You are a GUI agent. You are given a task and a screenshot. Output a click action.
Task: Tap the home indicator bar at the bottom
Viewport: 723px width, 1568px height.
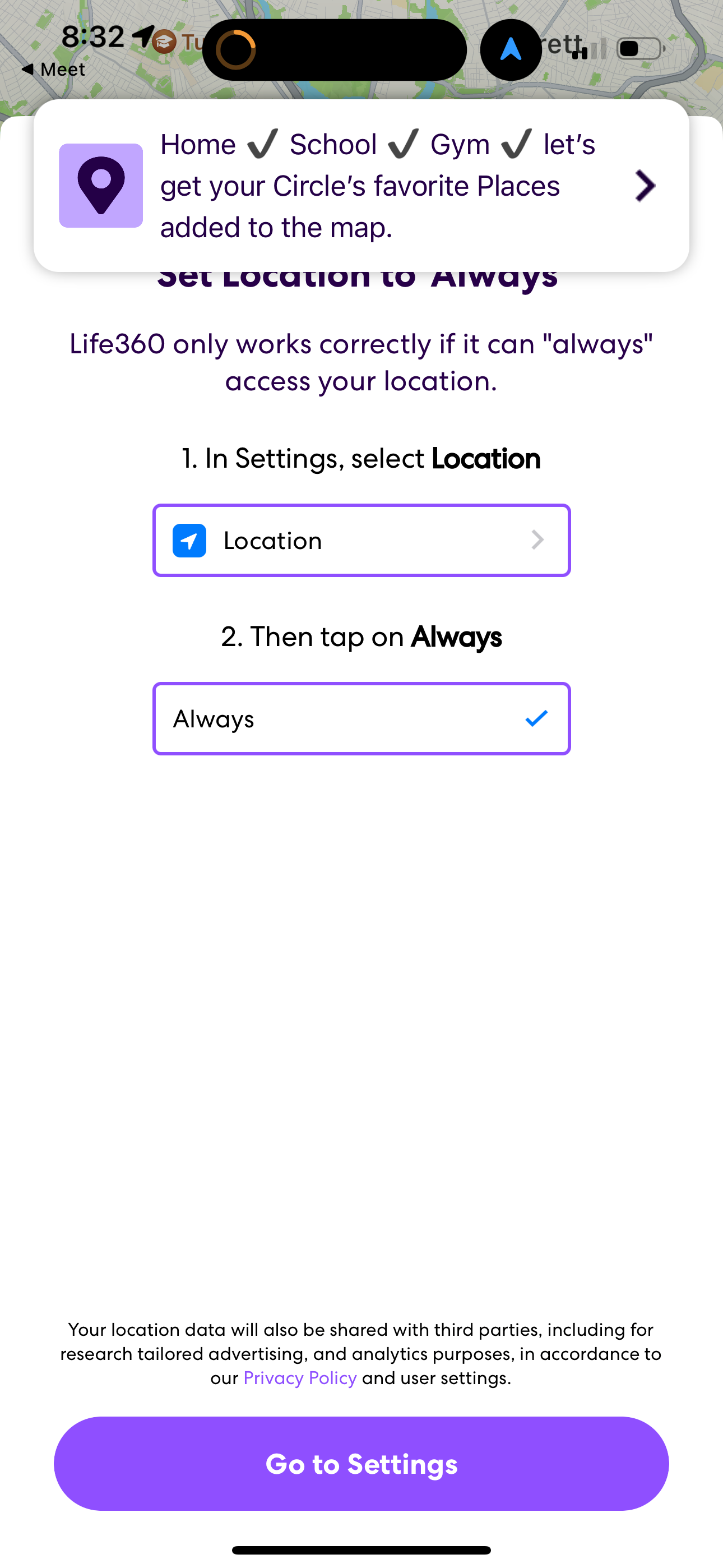pyautogui.click(x=361, y=1549)
